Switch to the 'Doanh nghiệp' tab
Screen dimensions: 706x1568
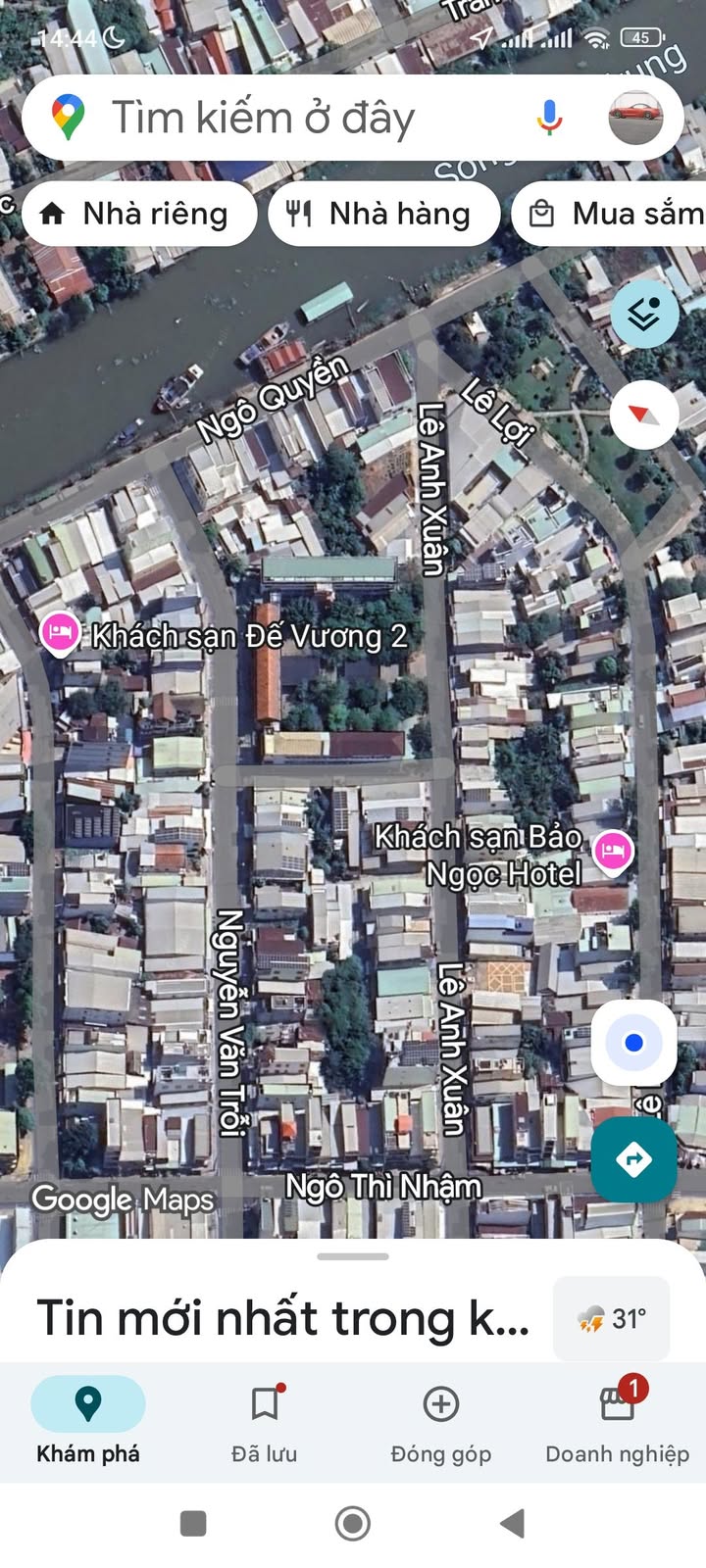click(x=618, y=1421)
